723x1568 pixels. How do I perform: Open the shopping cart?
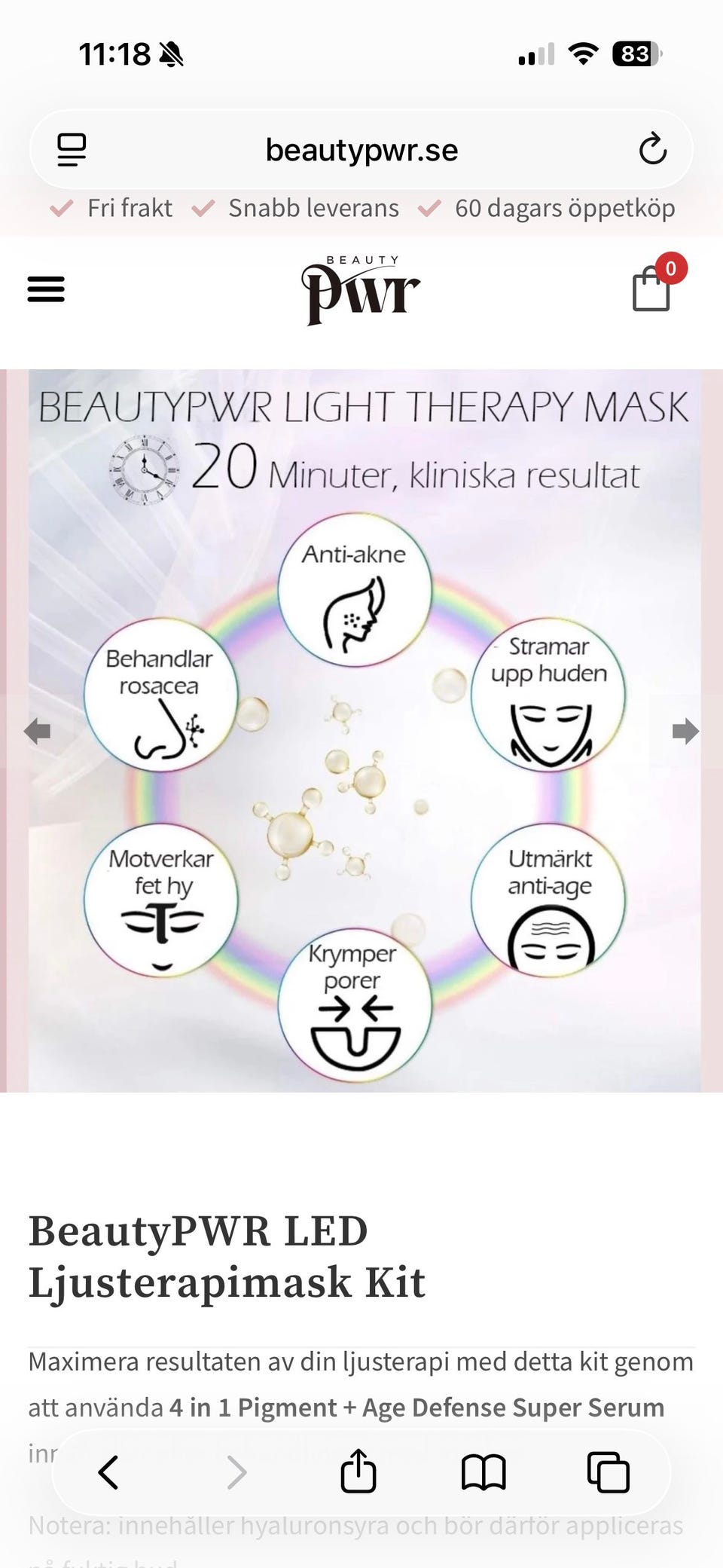tap(652, 289)
